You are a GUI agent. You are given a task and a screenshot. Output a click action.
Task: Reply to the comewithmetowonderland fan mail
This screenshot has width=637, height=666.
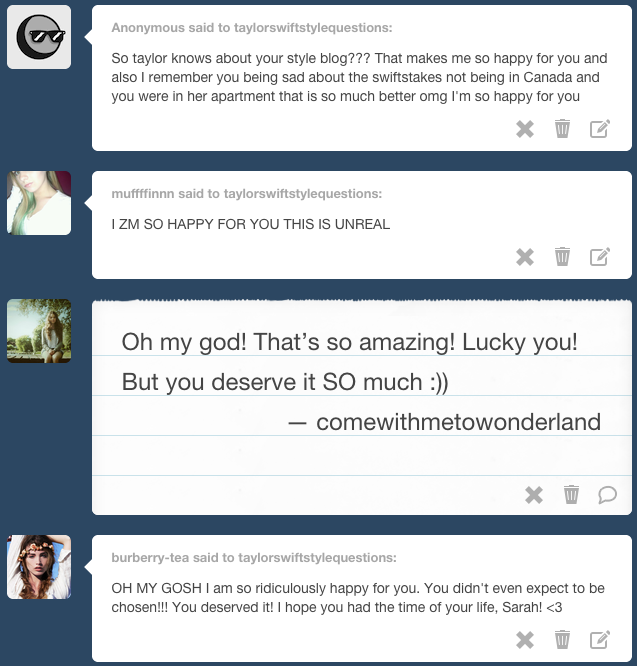pyautogui.click(x=607, y=494)
